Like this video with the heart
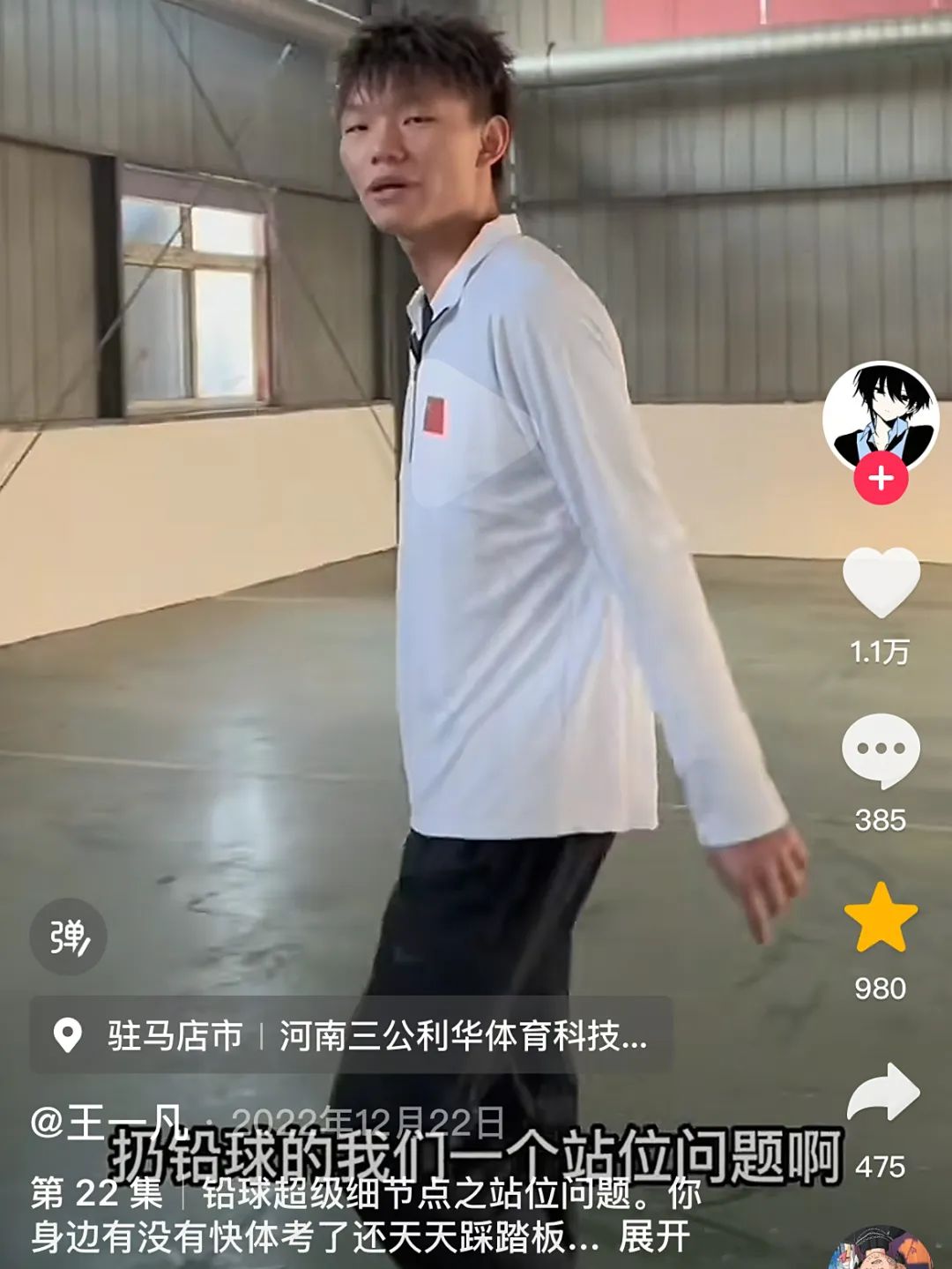 tap(881, 582)
